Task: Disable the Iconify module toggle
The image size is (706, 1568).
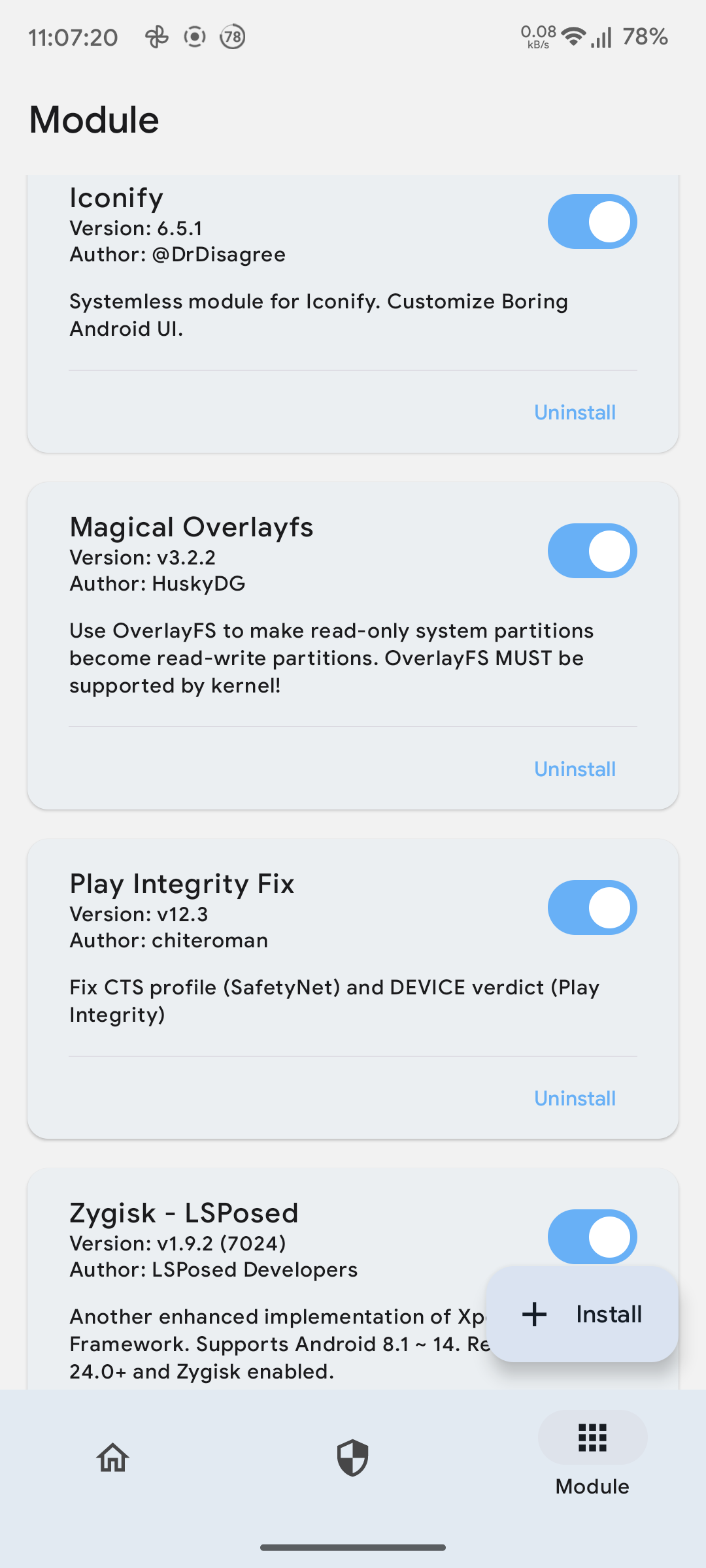Action: click(592, 221)
